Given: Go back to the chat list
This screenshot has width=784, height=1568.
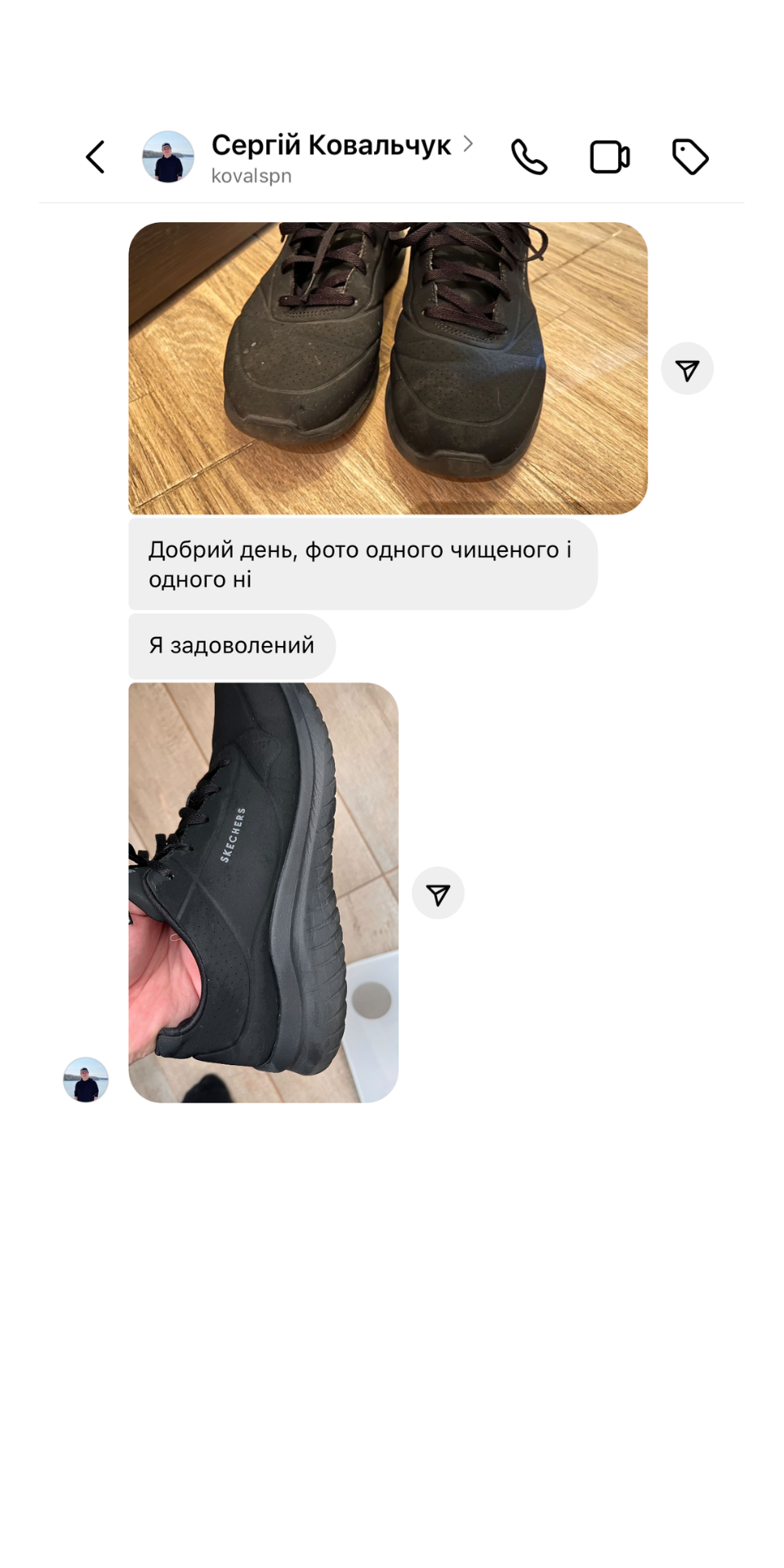Looking at the screenshot, I should click(x=96, y=157).
